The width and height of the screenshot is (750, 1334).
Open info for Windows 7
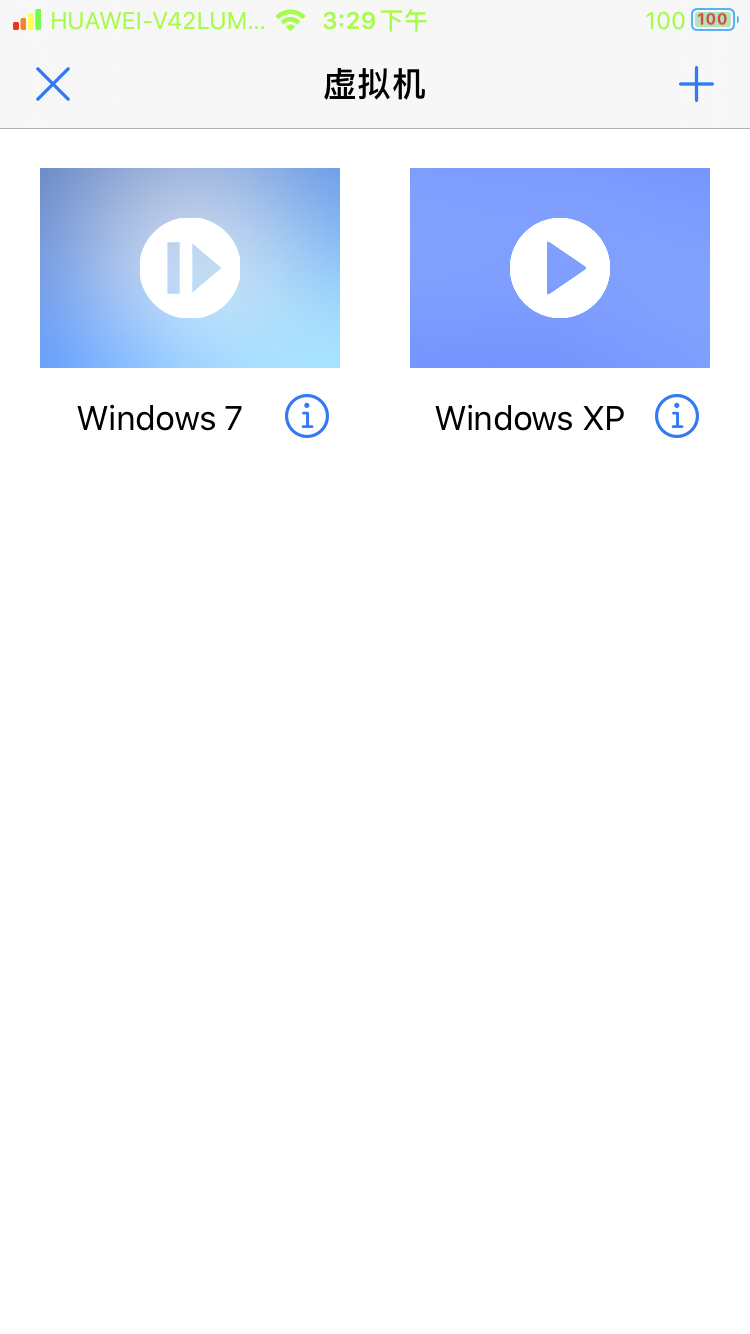pyautogui.click(x=307, y=416)
